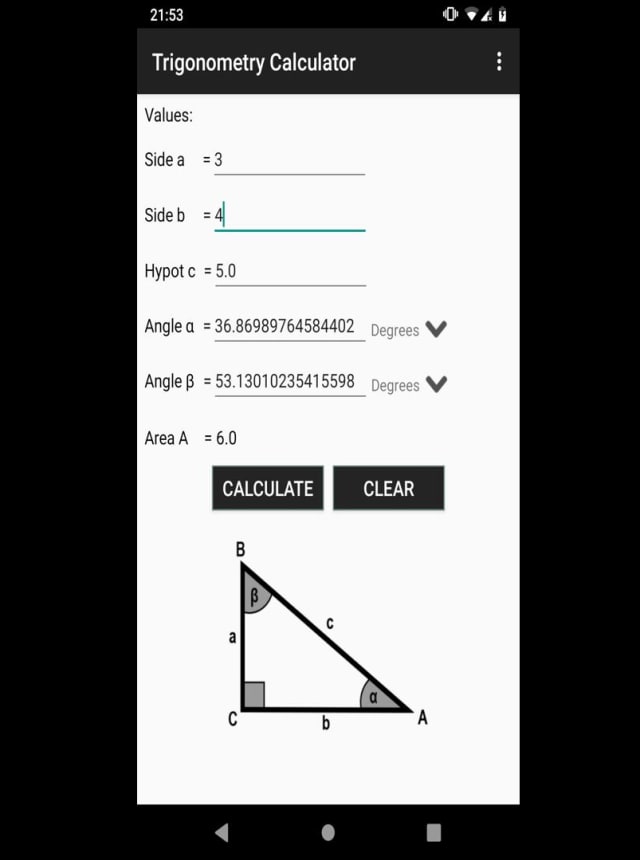The width and height of the screenshot is (640, 860).
Task: Go back using system back button
Action: pyautogui.click(x=222, y=832)
